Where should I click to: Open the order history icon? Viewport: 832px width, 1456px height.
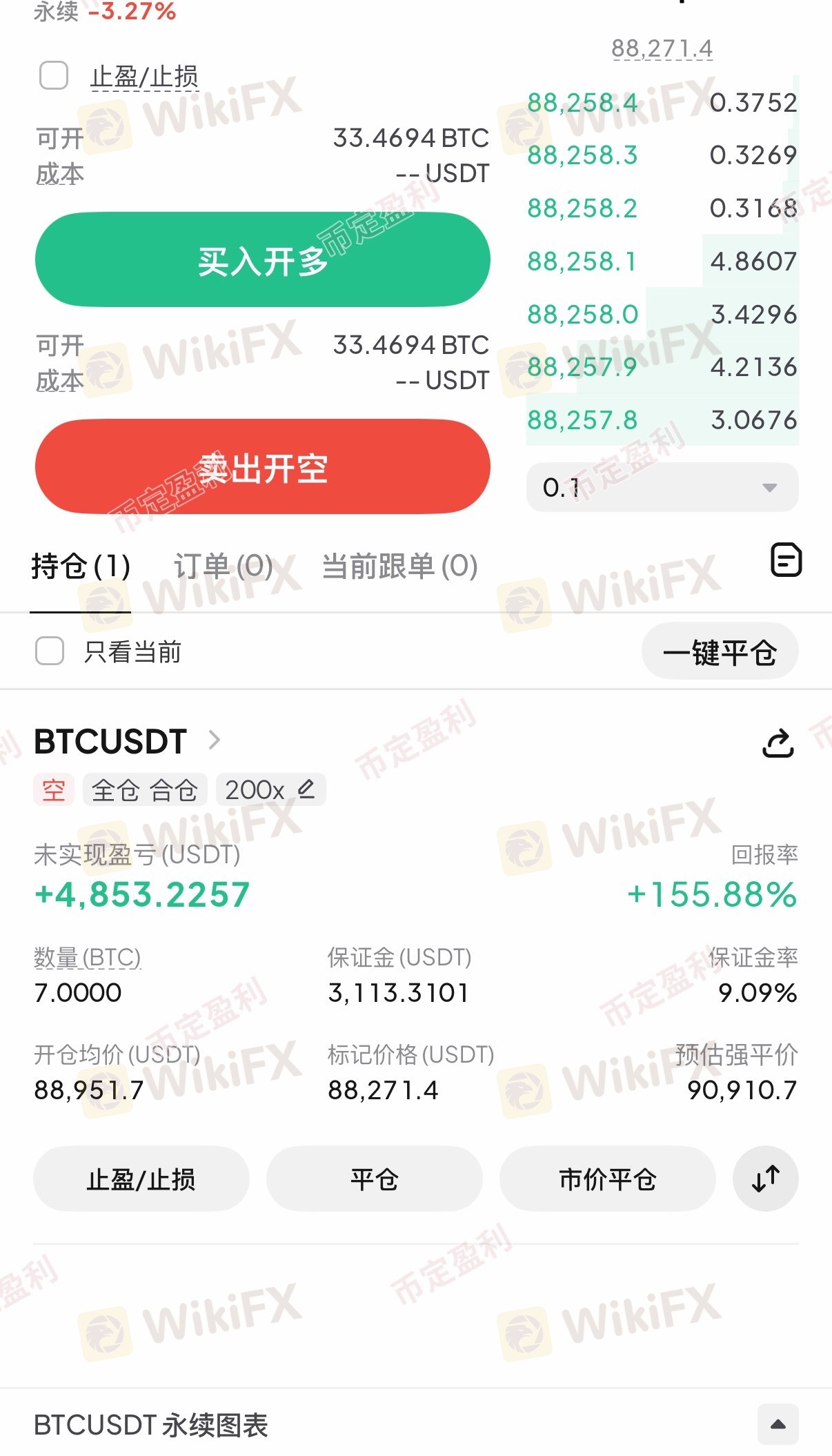(786, 560)
